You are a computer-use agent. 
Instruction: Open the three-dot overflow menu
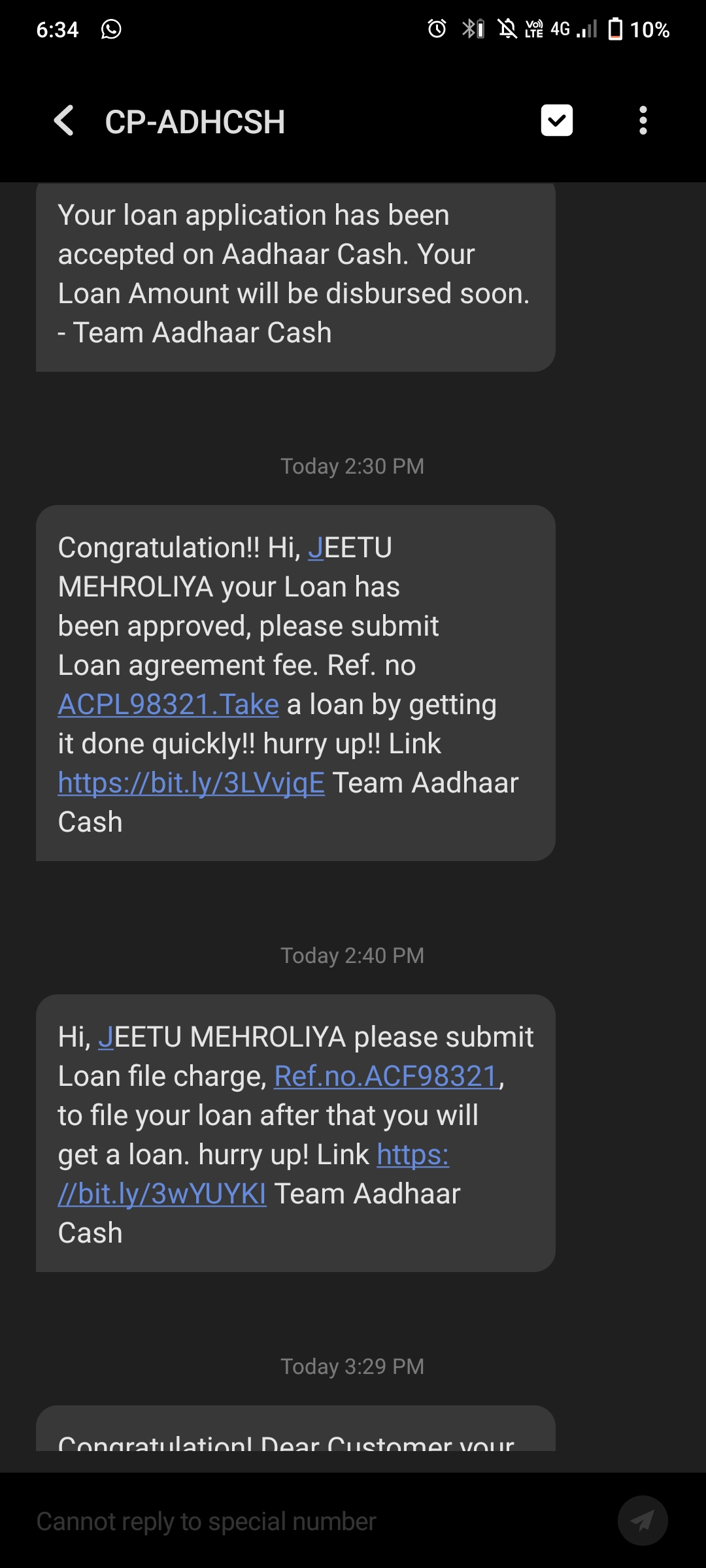[643, 121]
